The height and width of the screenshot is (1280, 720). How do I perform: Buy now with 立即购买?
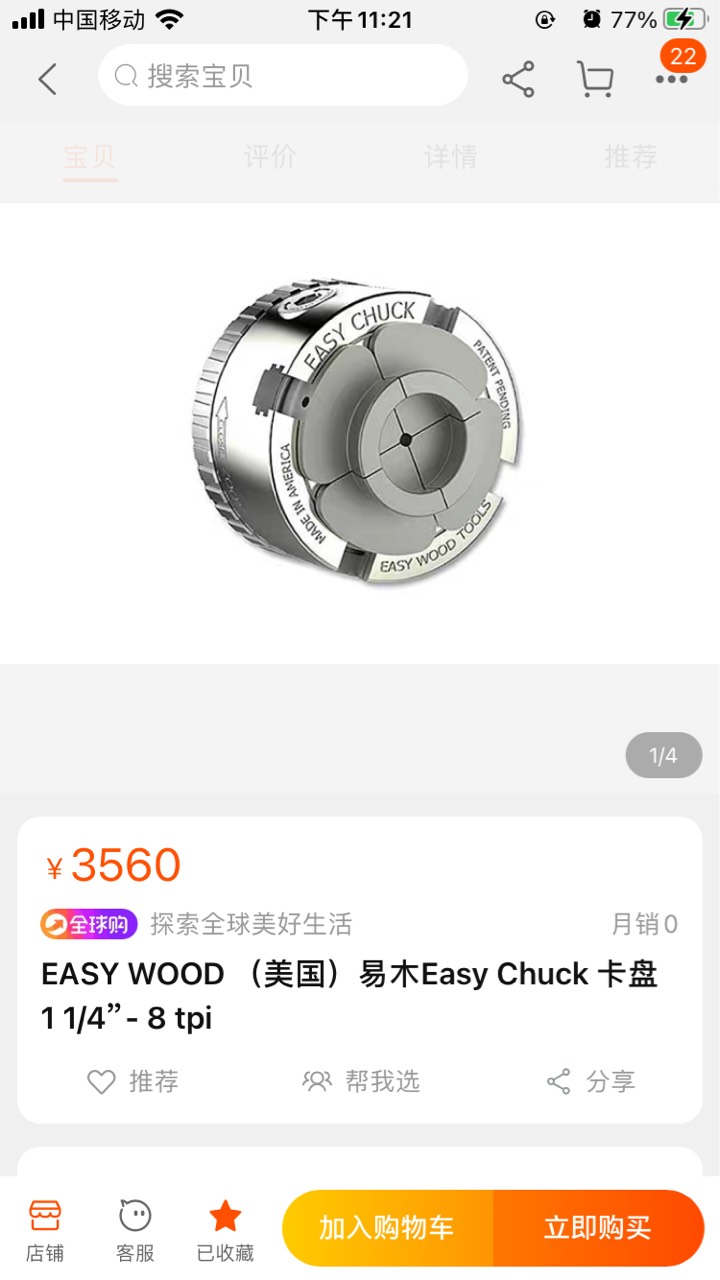click(598, 1228)
